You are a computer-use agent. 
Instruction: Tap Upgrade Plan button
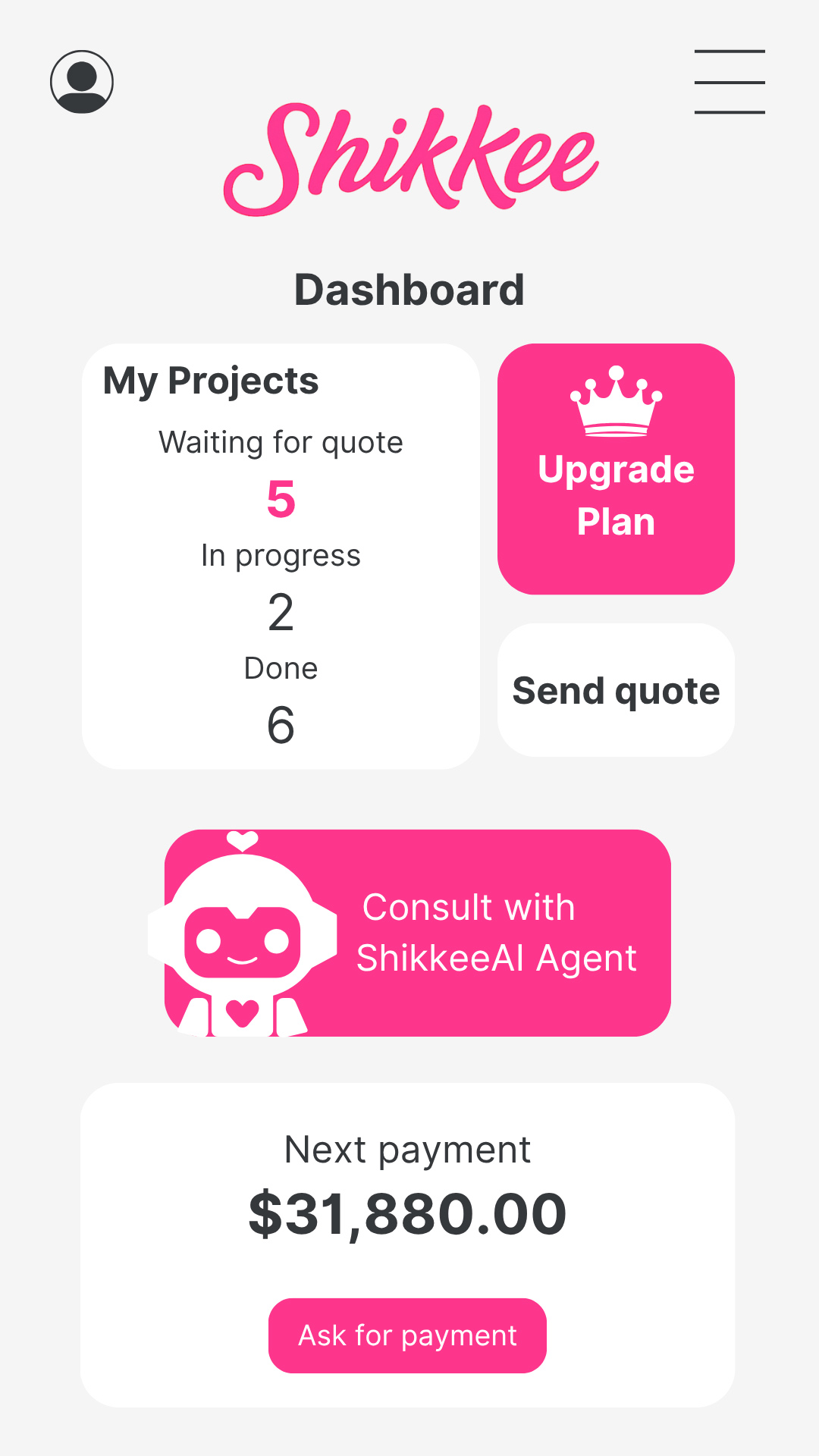[616, 469]
